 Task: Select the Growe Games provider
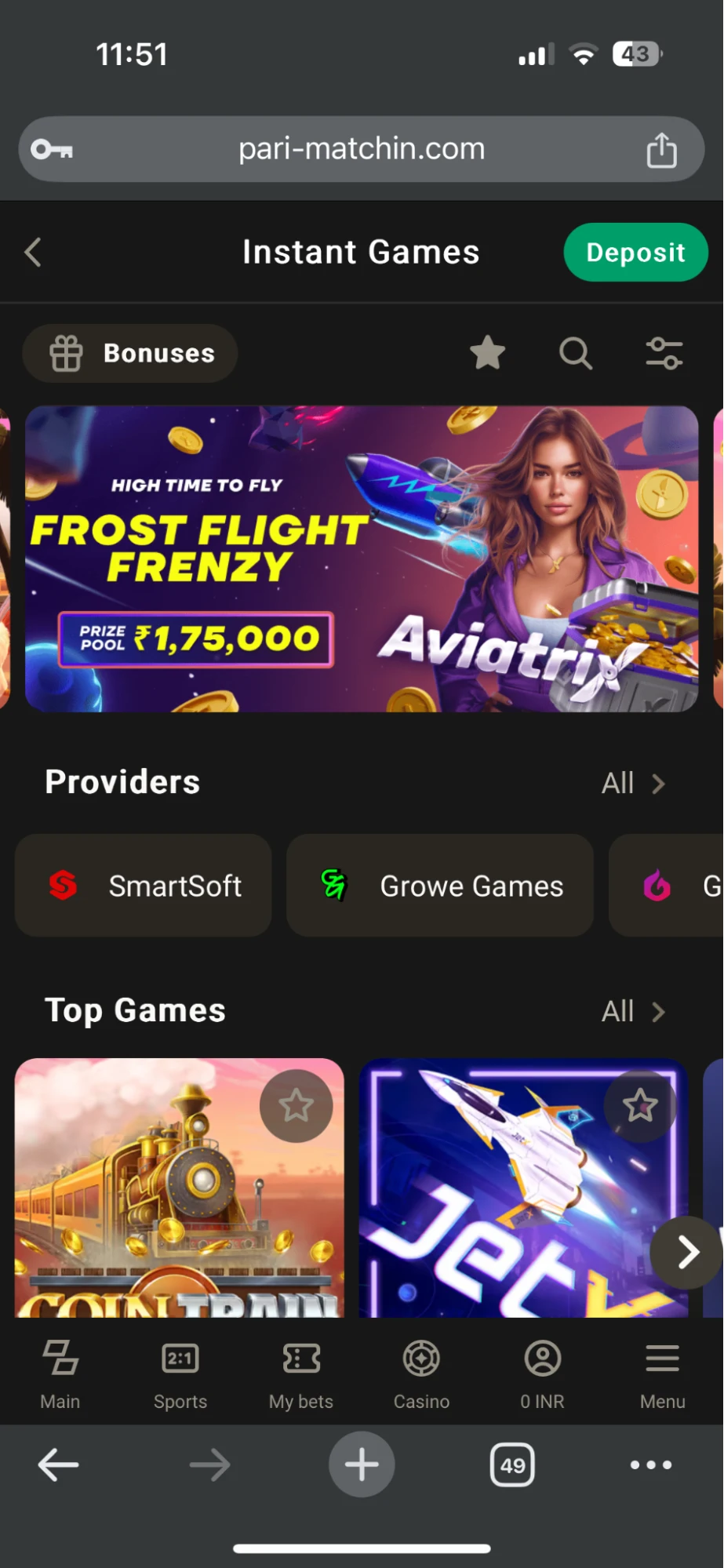[439, 886]
